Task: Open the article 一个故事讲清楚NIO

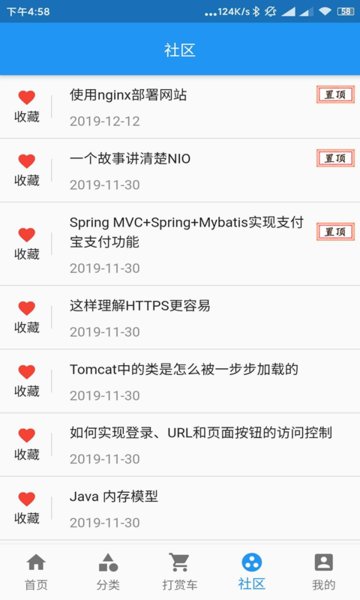Action: [130, 158]
